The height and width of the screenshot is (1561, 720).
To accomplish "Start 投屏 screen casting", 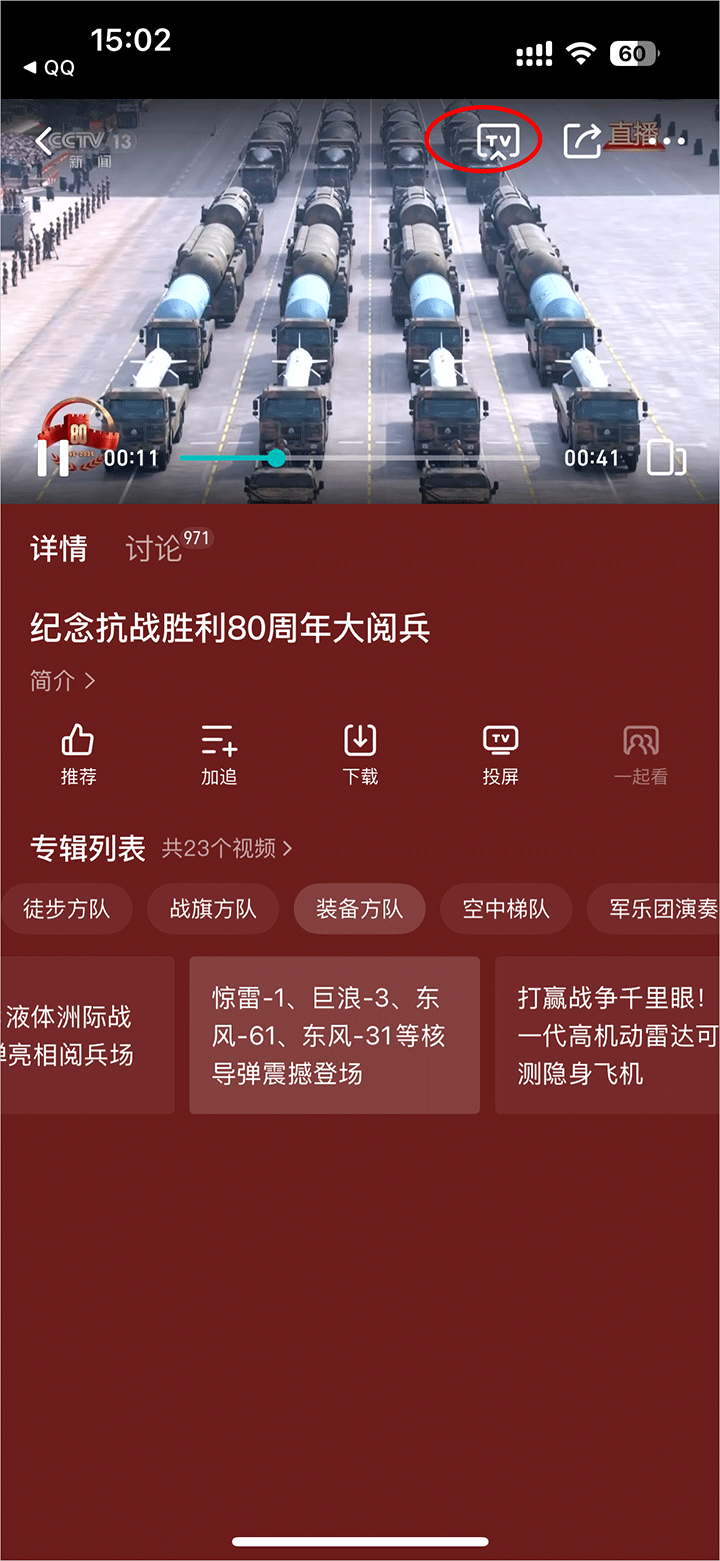I will point(500,753).
